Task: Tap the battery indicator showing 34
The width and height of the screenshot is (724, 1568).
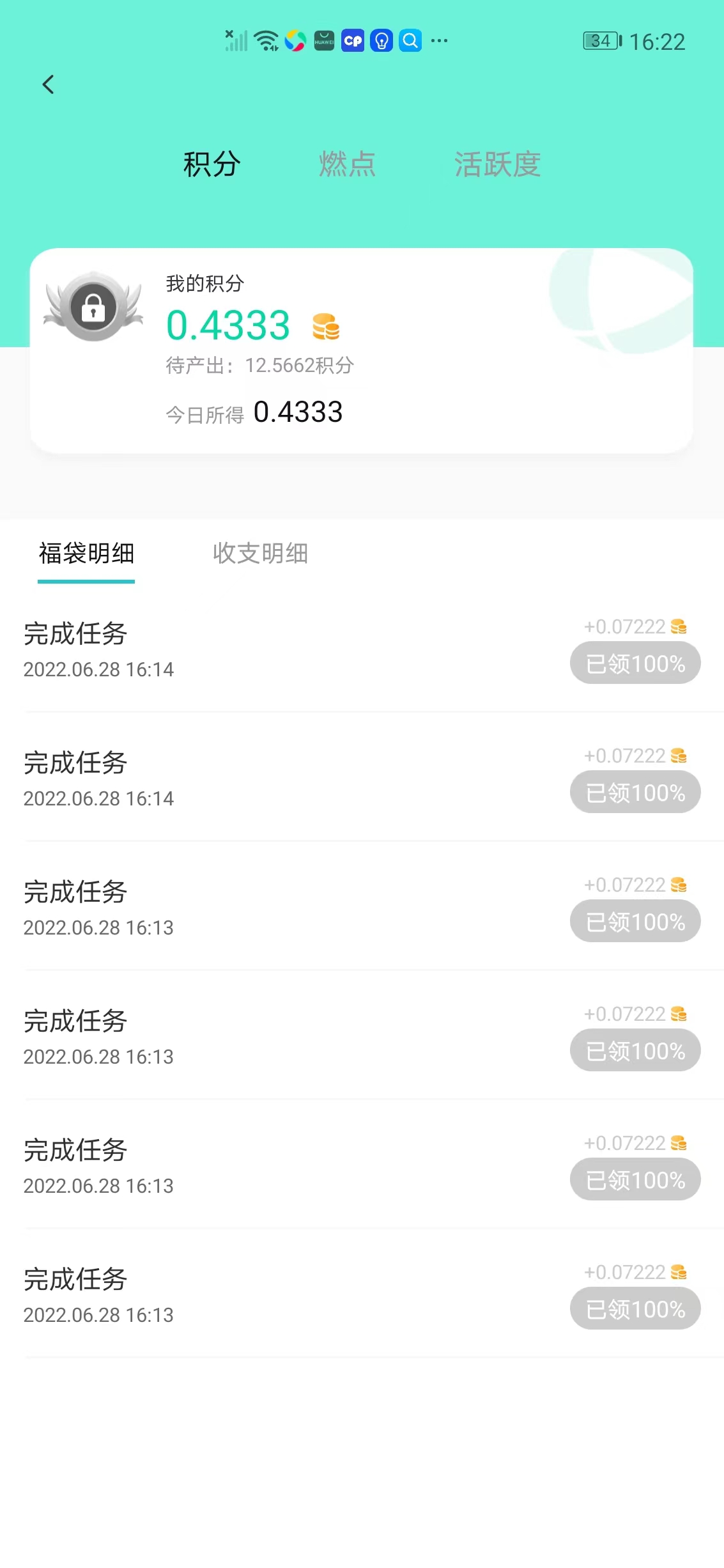Action: click(599, 40)
